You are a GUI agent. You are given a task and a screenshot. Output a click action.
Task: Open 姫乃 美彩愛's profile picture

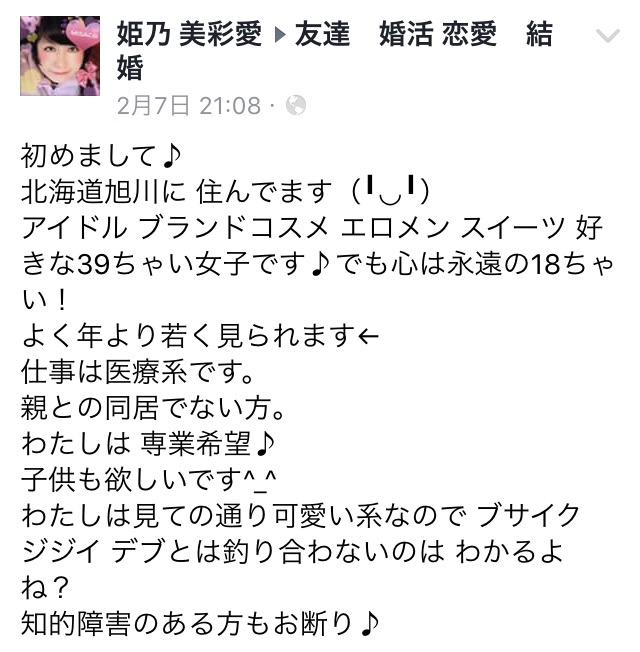[59, 57]
